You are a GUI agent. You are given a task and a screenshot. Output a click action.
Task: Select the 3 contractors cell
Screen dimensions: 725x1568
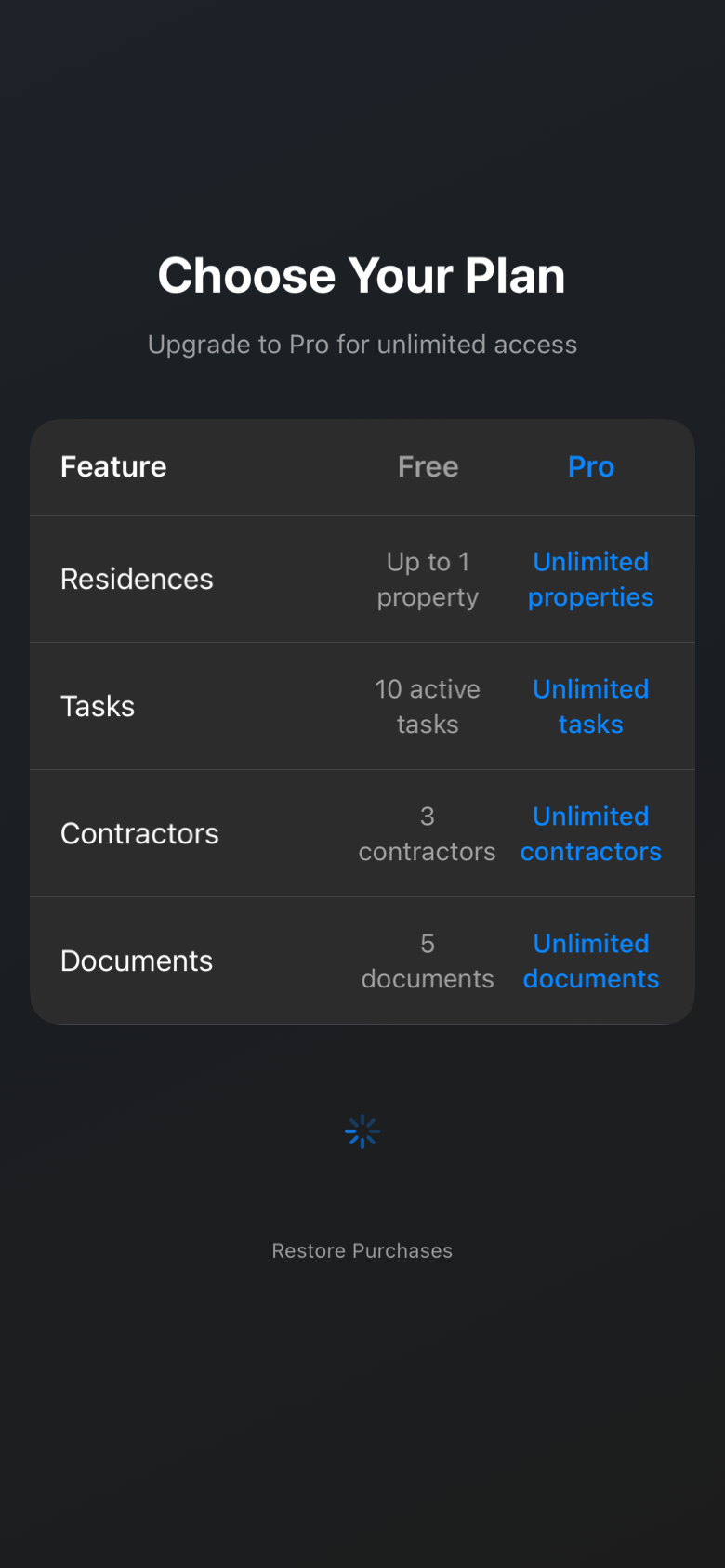click(428, 833)
